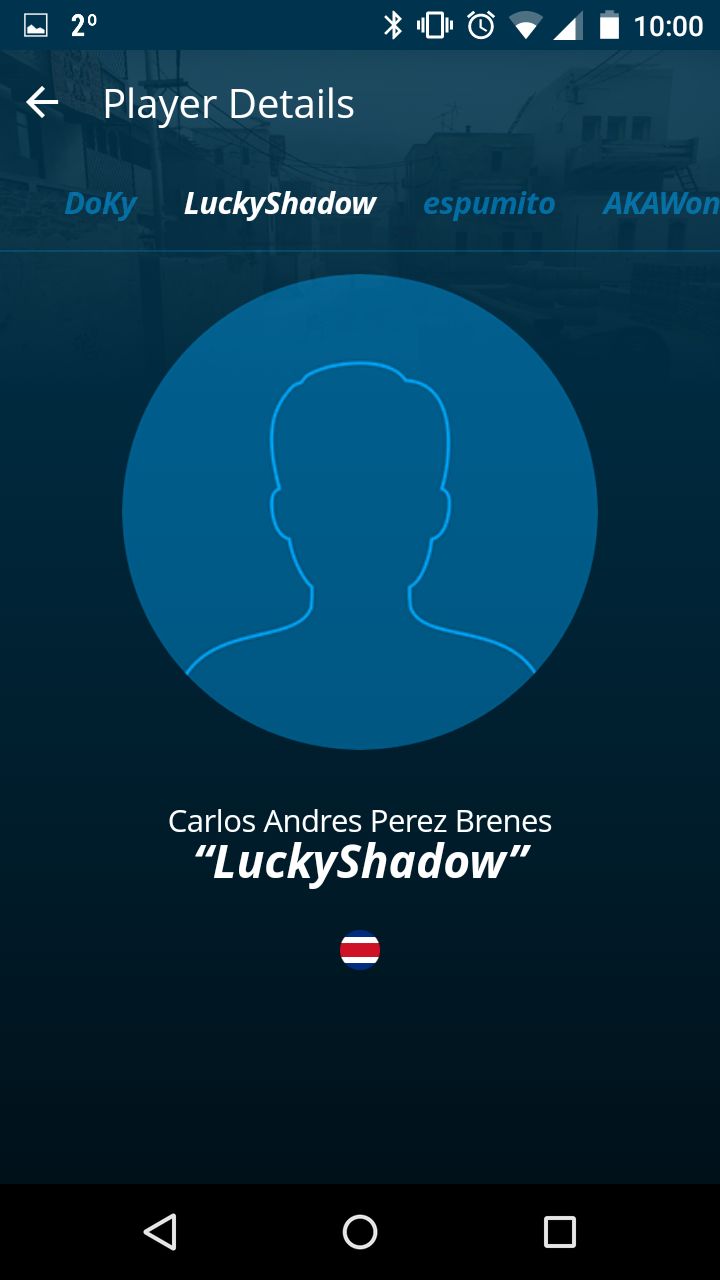Switch to the DoKy player tab
The image size is (720, 1280).
pyautogui.click(x=100, y=204)
